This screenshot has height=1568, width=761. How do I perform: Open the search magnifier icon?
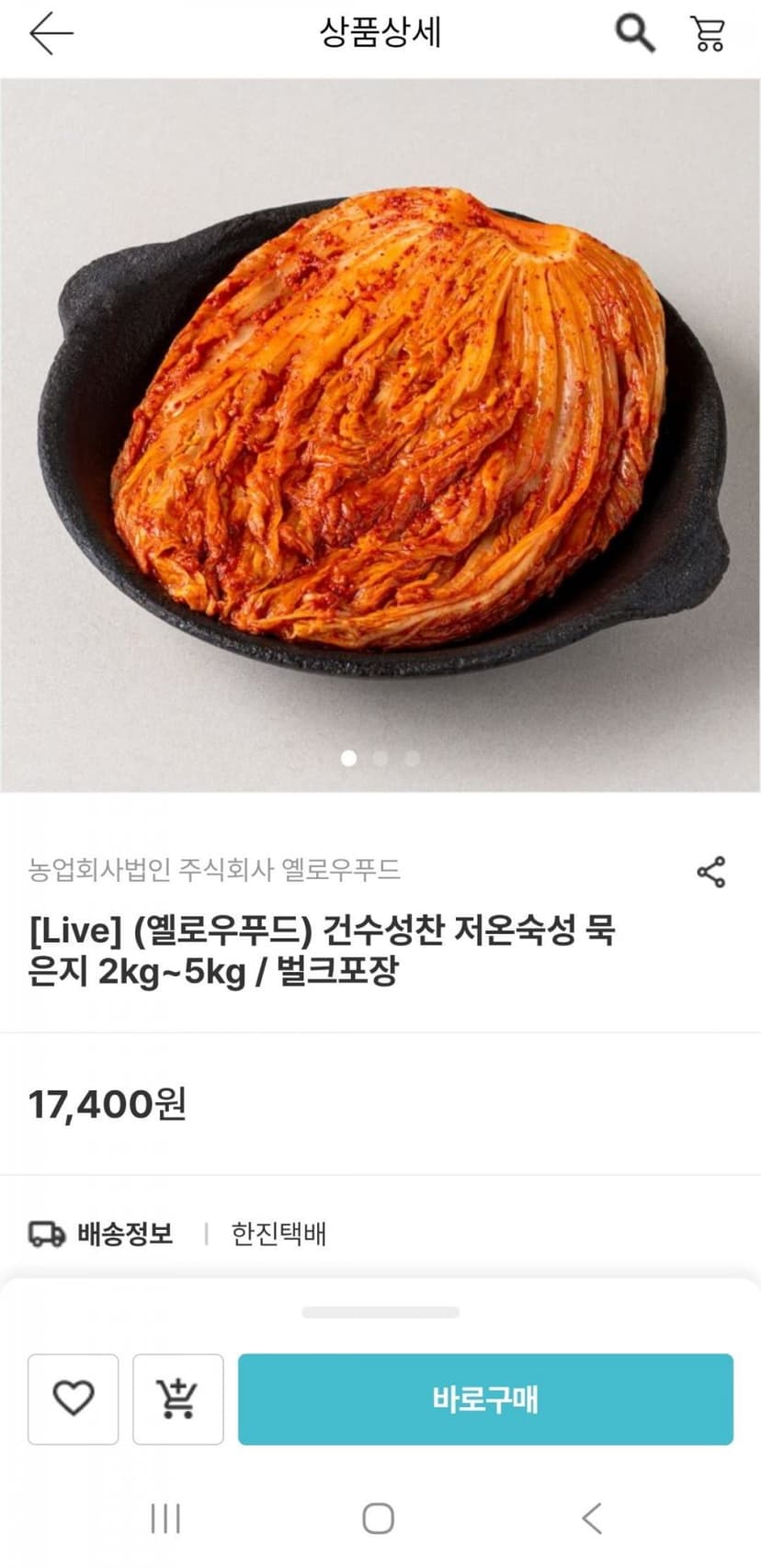click(634, 34)
